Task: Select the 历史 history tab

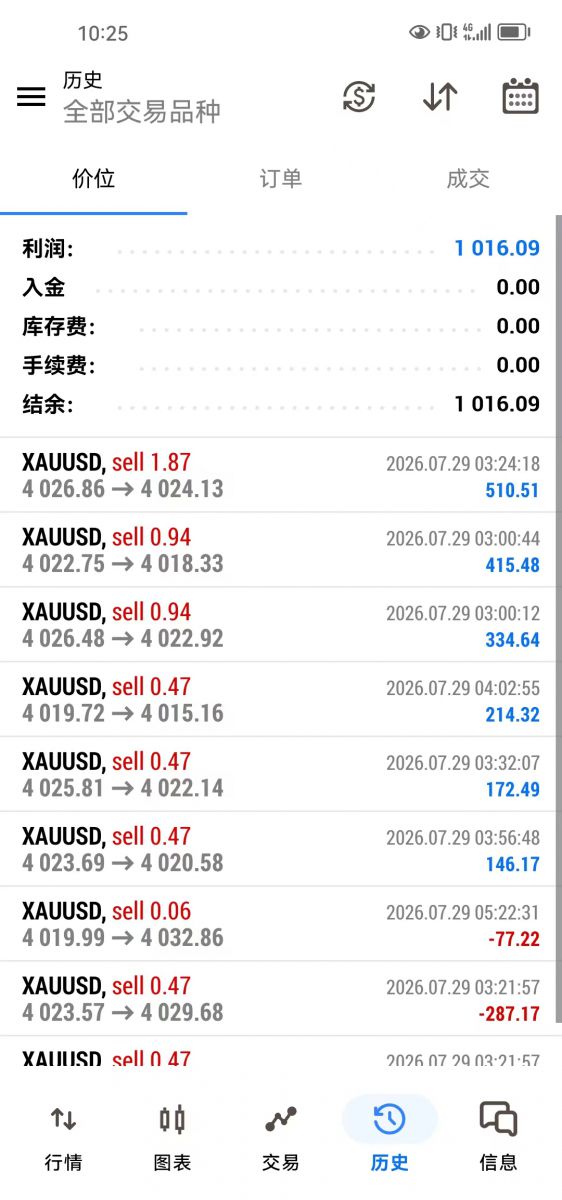Action: tap(389, 1136)
